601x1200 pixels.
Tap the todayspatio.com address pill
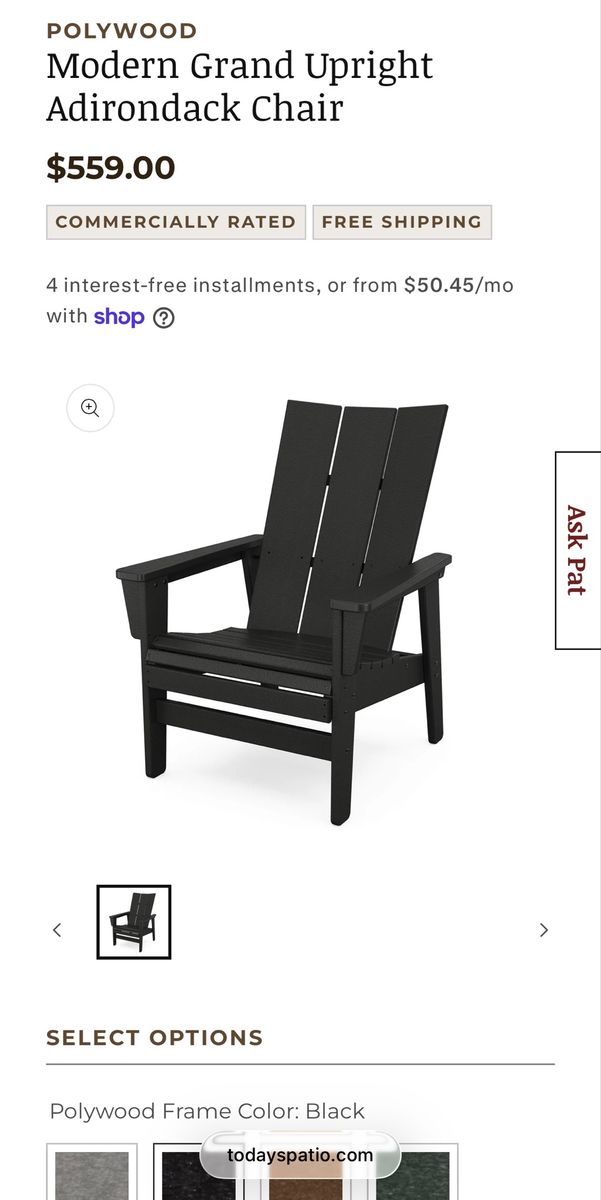(300, 1156)
